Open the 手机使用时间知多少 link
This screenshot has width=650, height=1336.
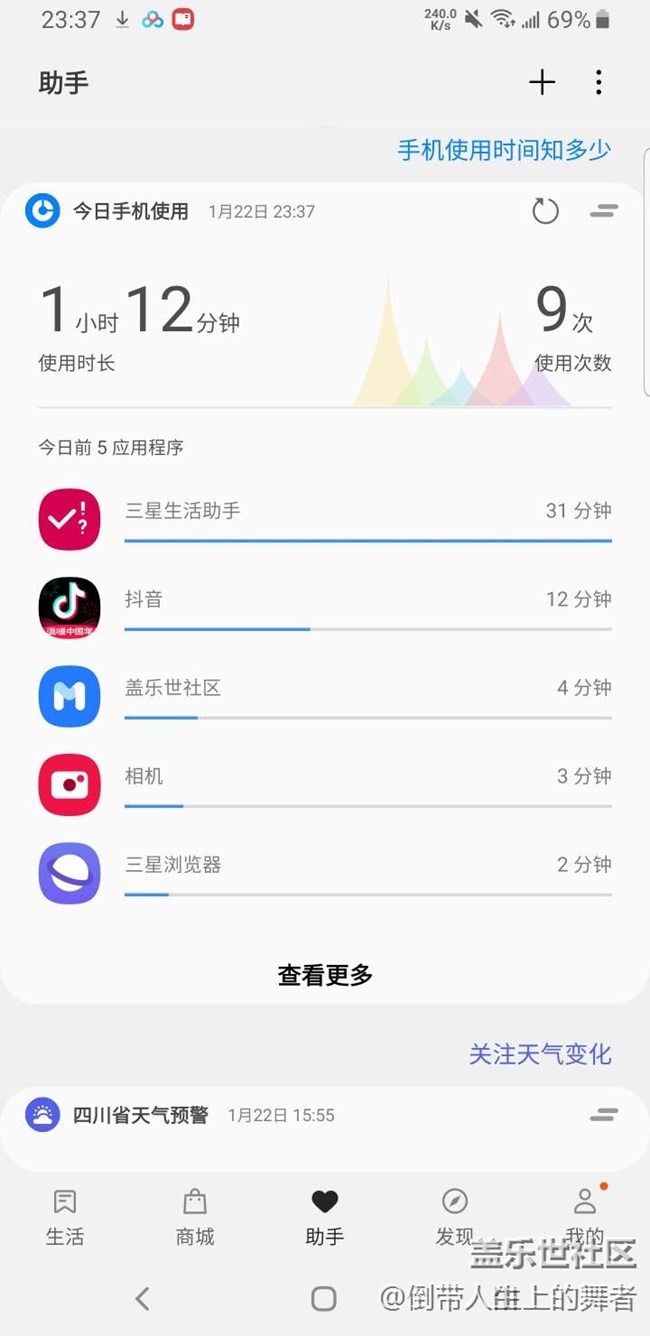[x=504, y=150]
